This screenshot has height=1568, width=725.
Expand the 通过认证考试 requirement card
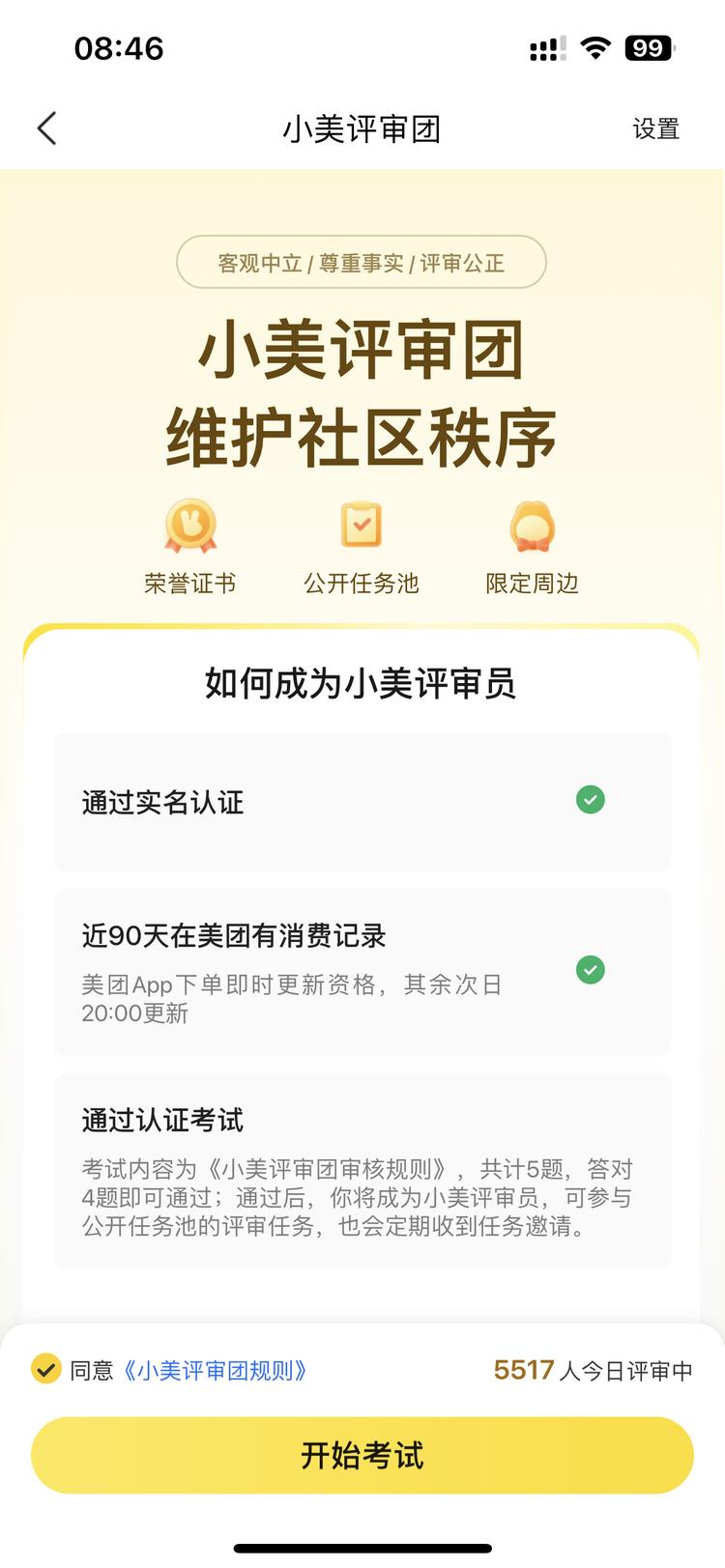[x=362, y=1169]
